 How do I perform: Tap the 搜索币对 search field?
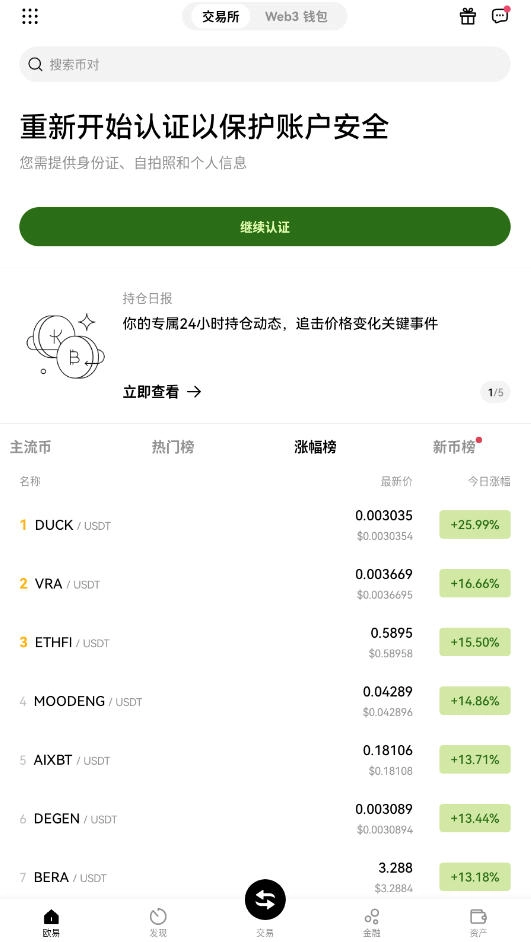point(265,64)
